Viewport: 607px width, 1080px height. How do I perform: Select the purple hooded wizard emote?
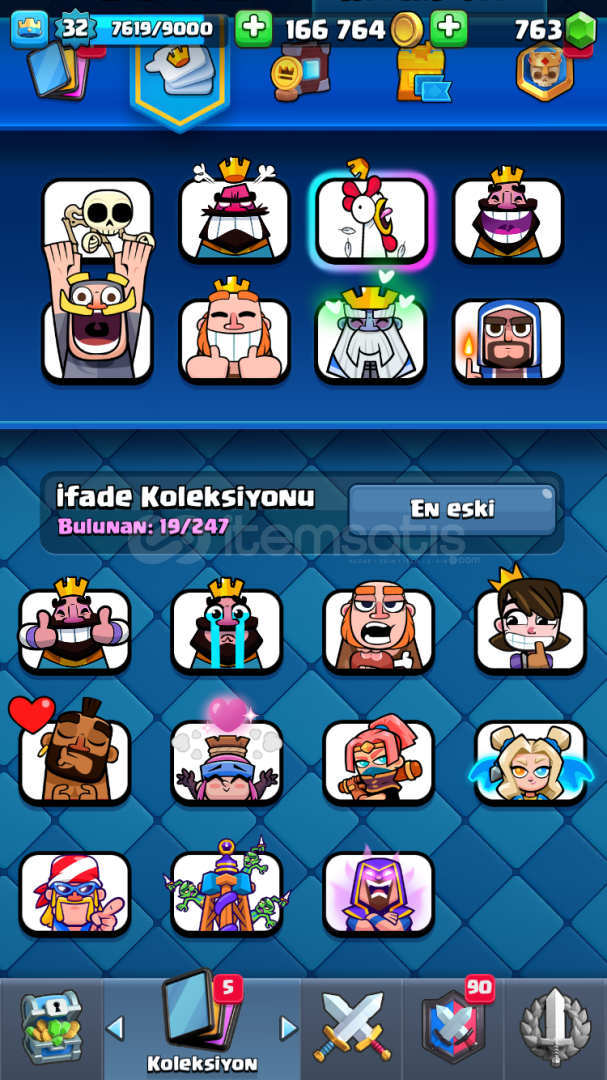378,892
